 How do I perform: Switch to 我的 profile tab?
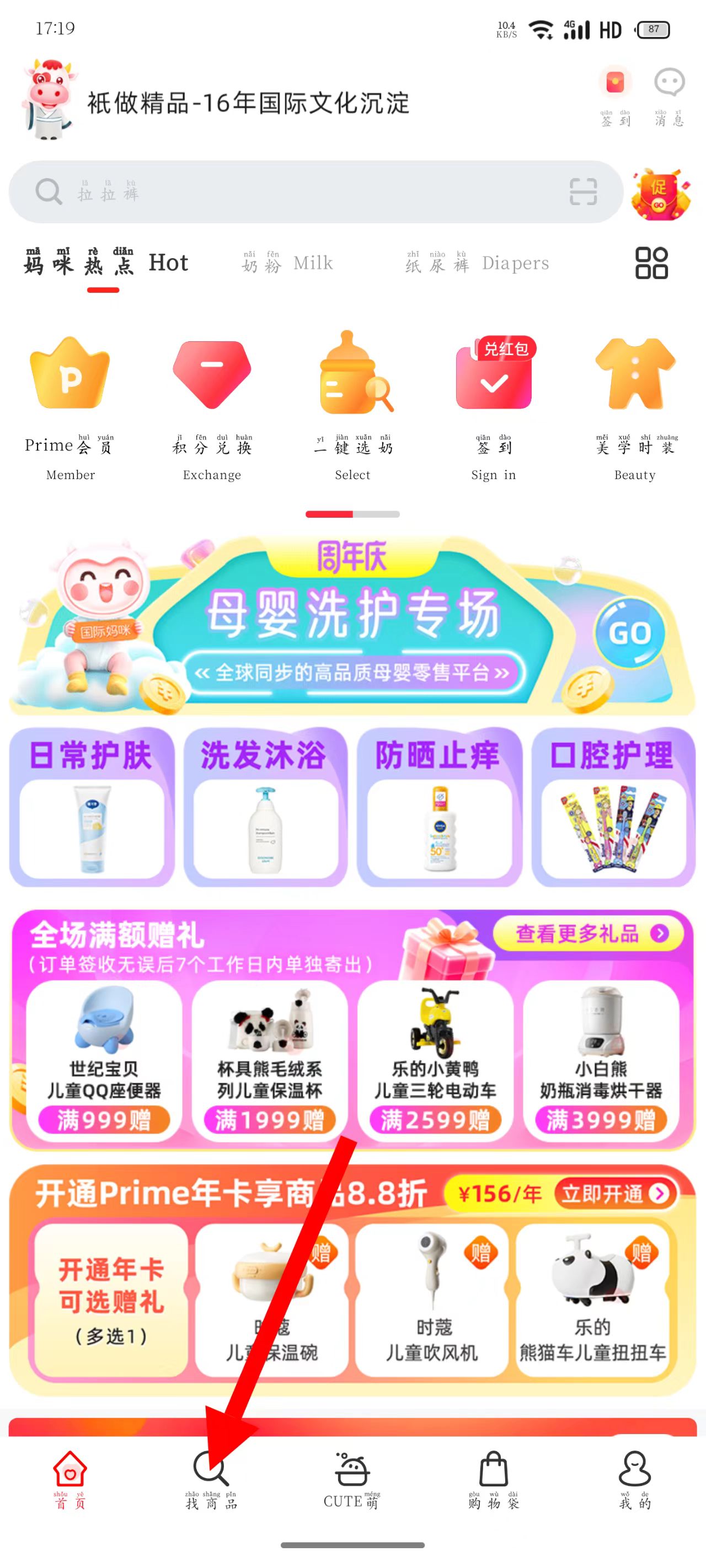tap(635, 1479)
